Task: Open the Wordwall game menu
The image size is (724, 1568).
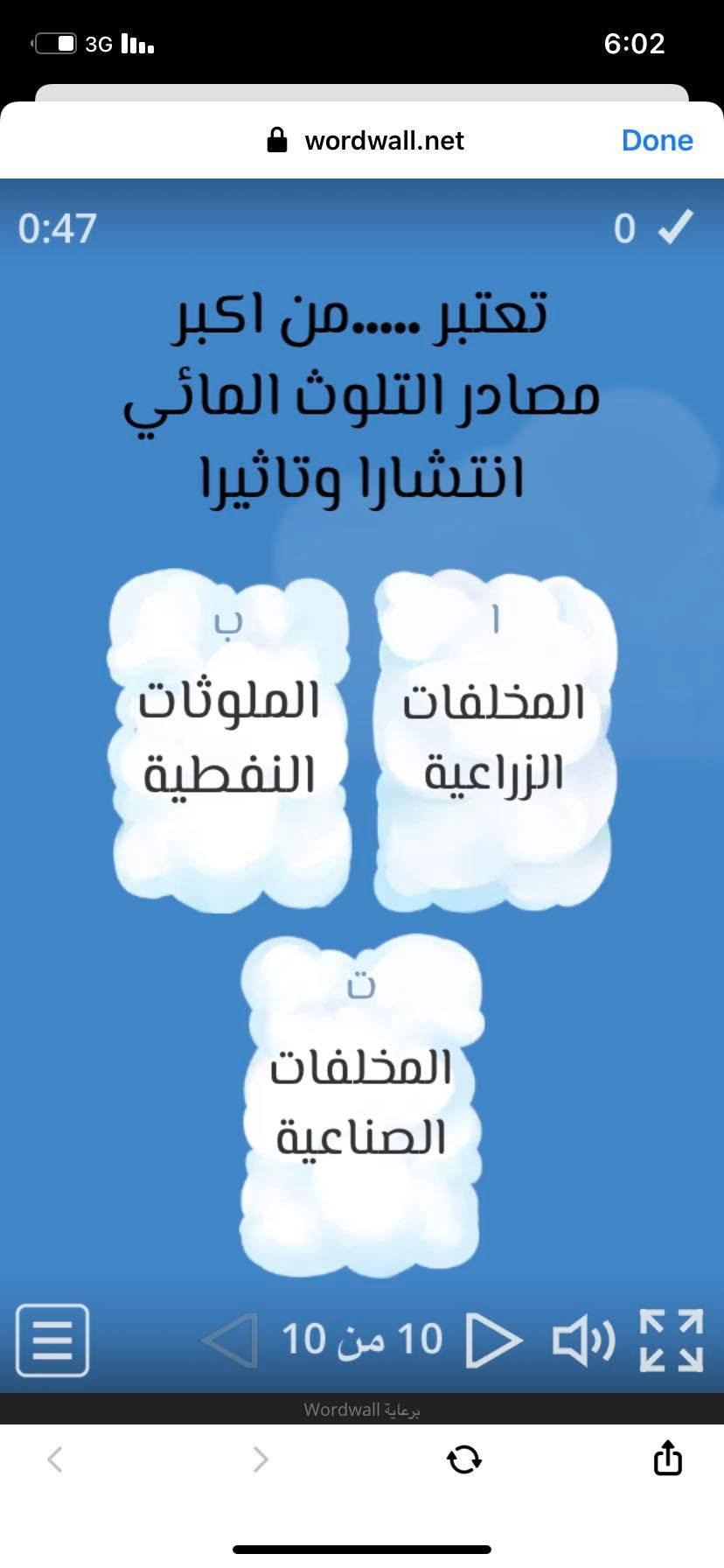Action: tap(52, 1340)
